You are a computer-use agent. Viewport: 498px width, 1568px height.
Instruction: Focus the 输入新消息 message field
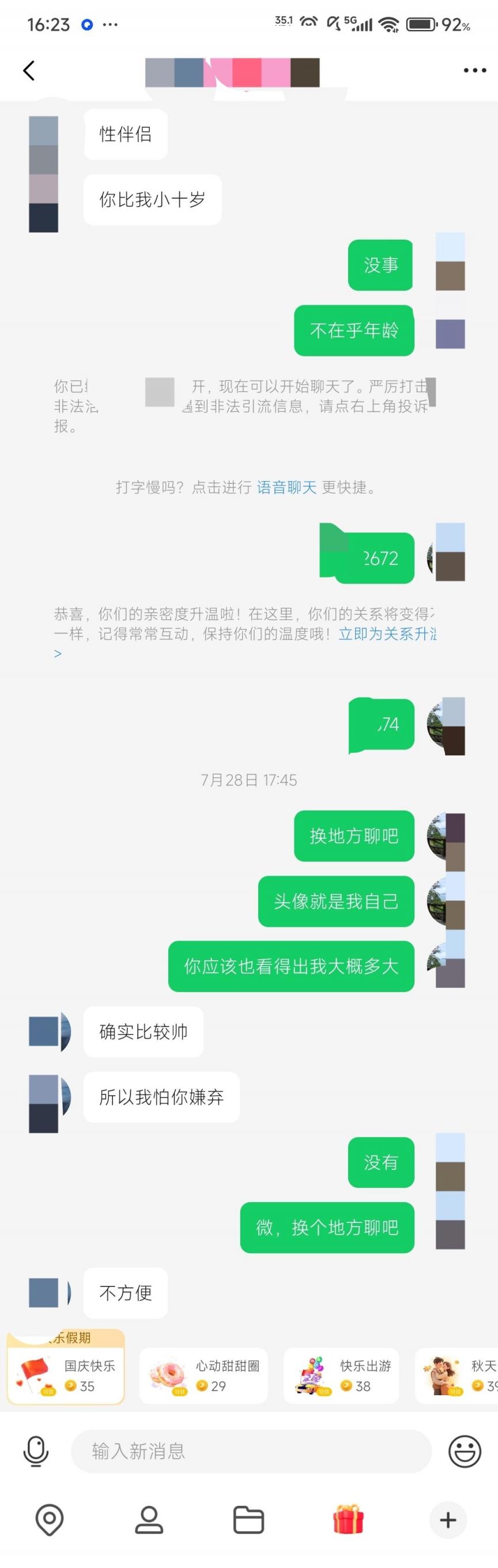coord(251,1451)
